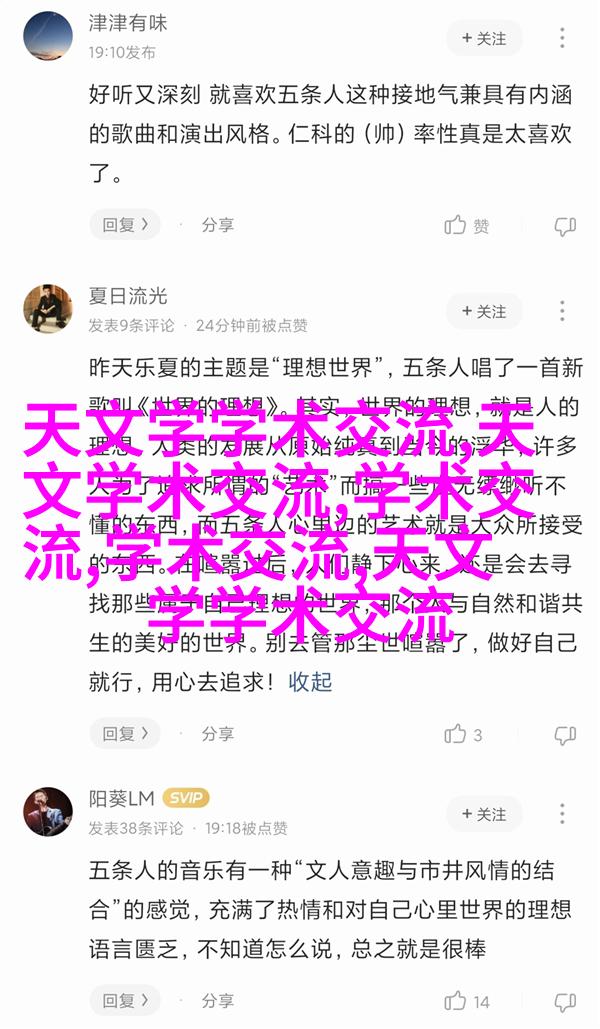600x1029 pixels.
Task: Follow user 夏日流光
Action: [x=484, y=311]
